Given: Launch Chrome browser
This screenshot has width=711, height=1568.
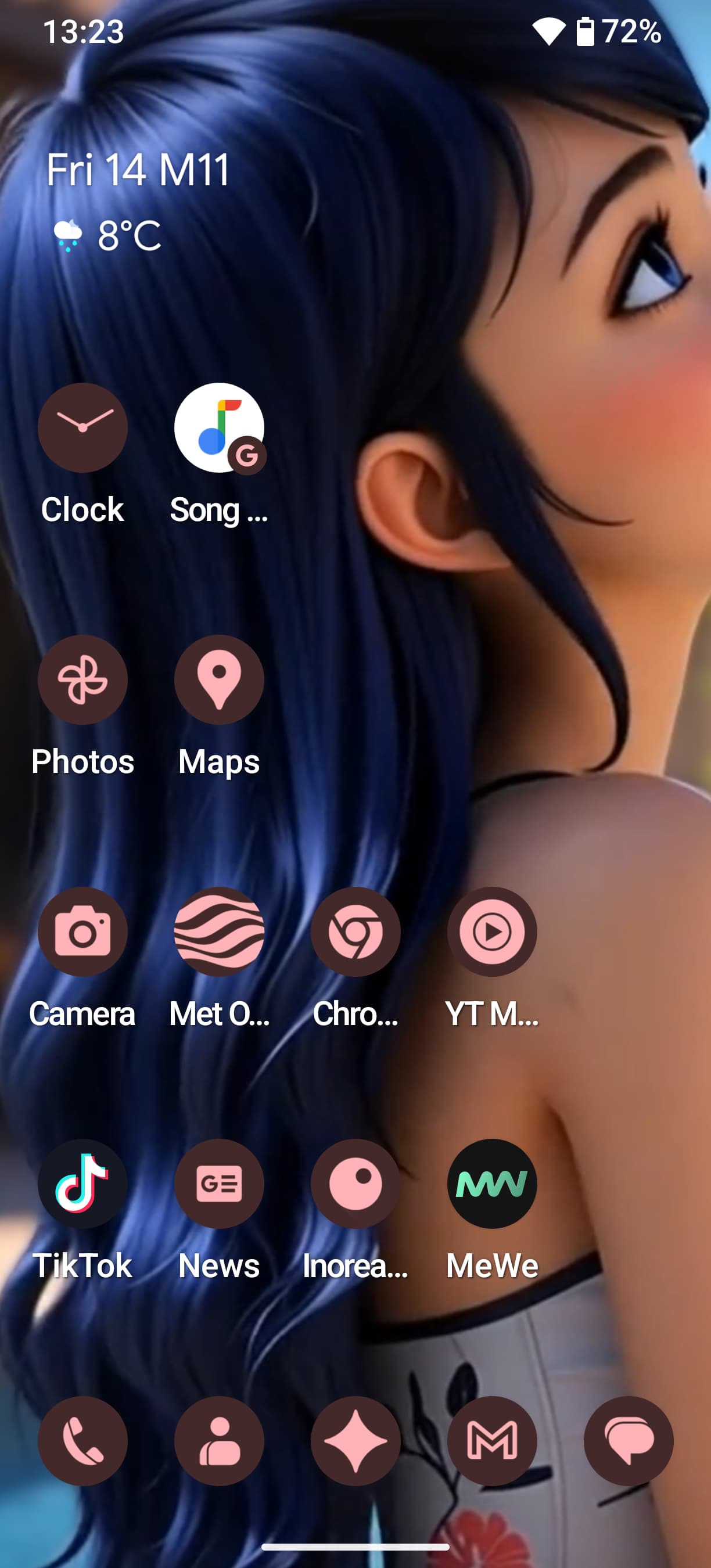Looking at the screenshot, I should (355, 932).
